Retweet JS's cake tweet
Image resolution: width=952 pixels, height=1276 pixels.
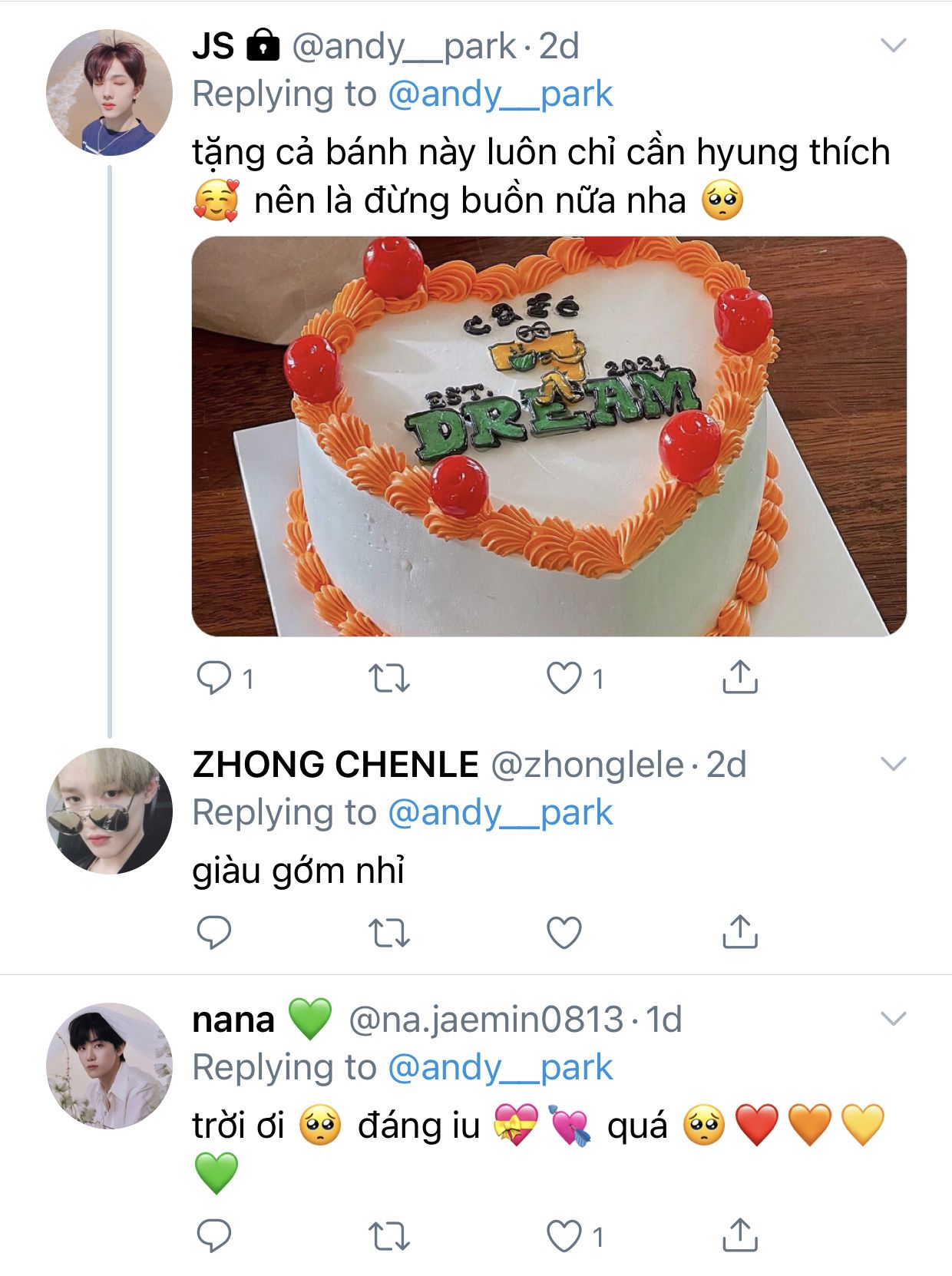pos(389,678)
